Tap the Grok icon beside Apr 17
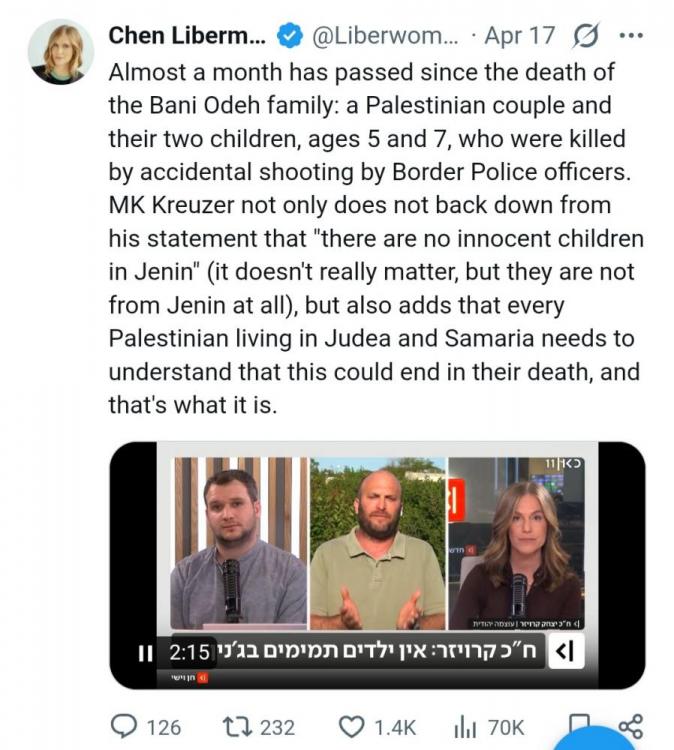Viewport: 674px width, 750px height. (x=586, y=35)
